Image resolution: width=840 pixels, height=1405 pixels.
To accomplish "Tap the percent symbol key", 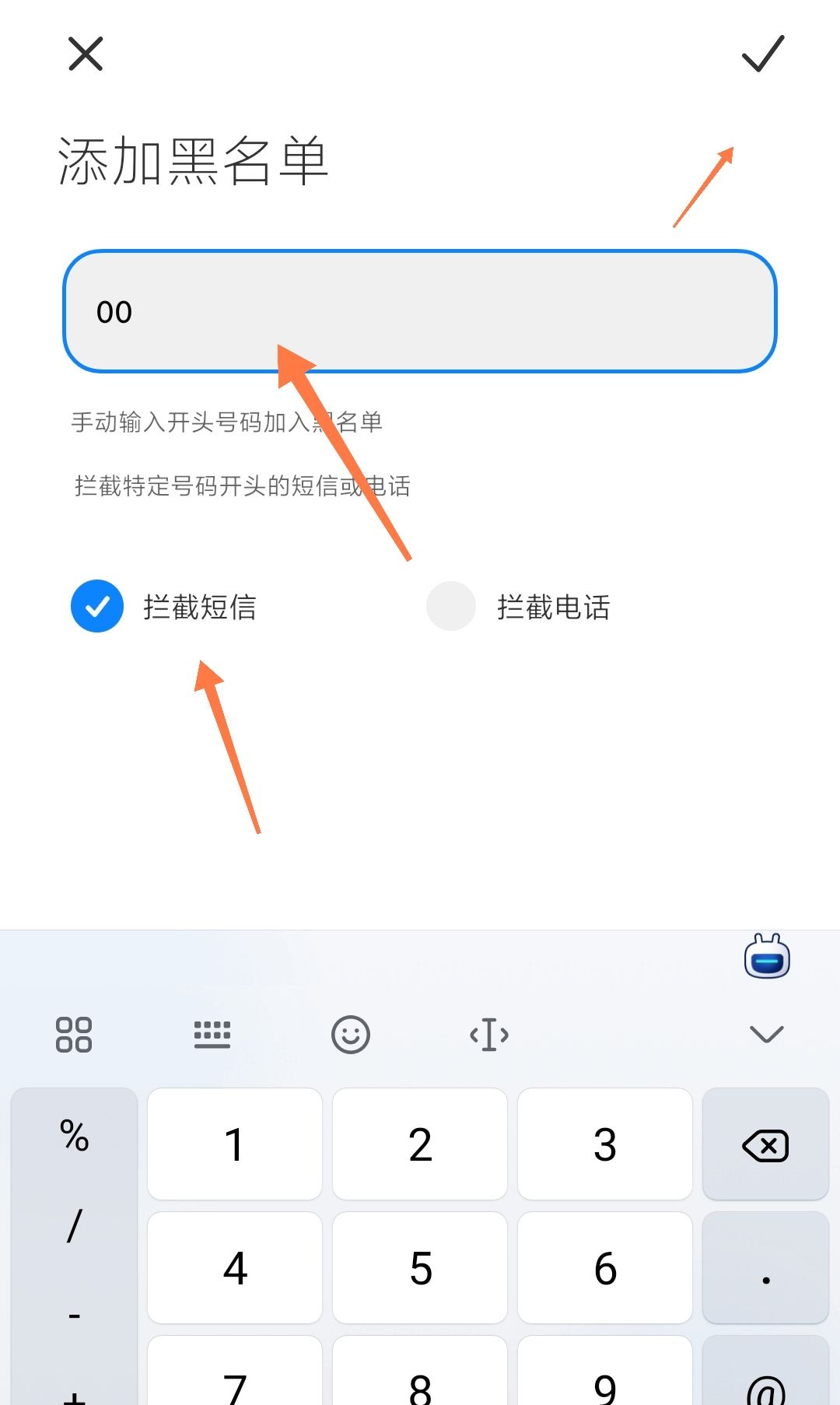I will click(x=75, y=1136).
